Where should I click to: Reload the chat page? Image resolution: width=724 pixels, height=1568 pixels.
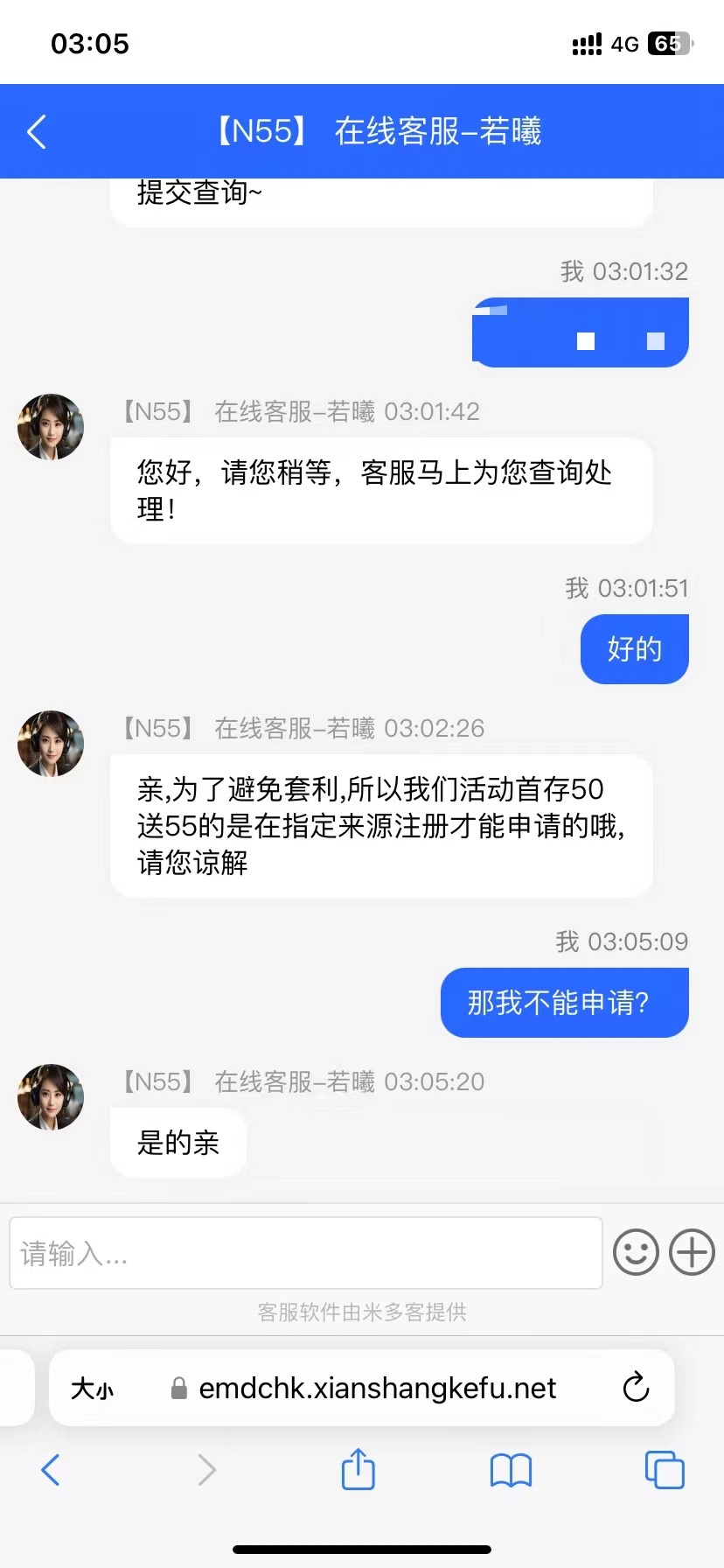pyautogui.click(x=636, y=1388)
